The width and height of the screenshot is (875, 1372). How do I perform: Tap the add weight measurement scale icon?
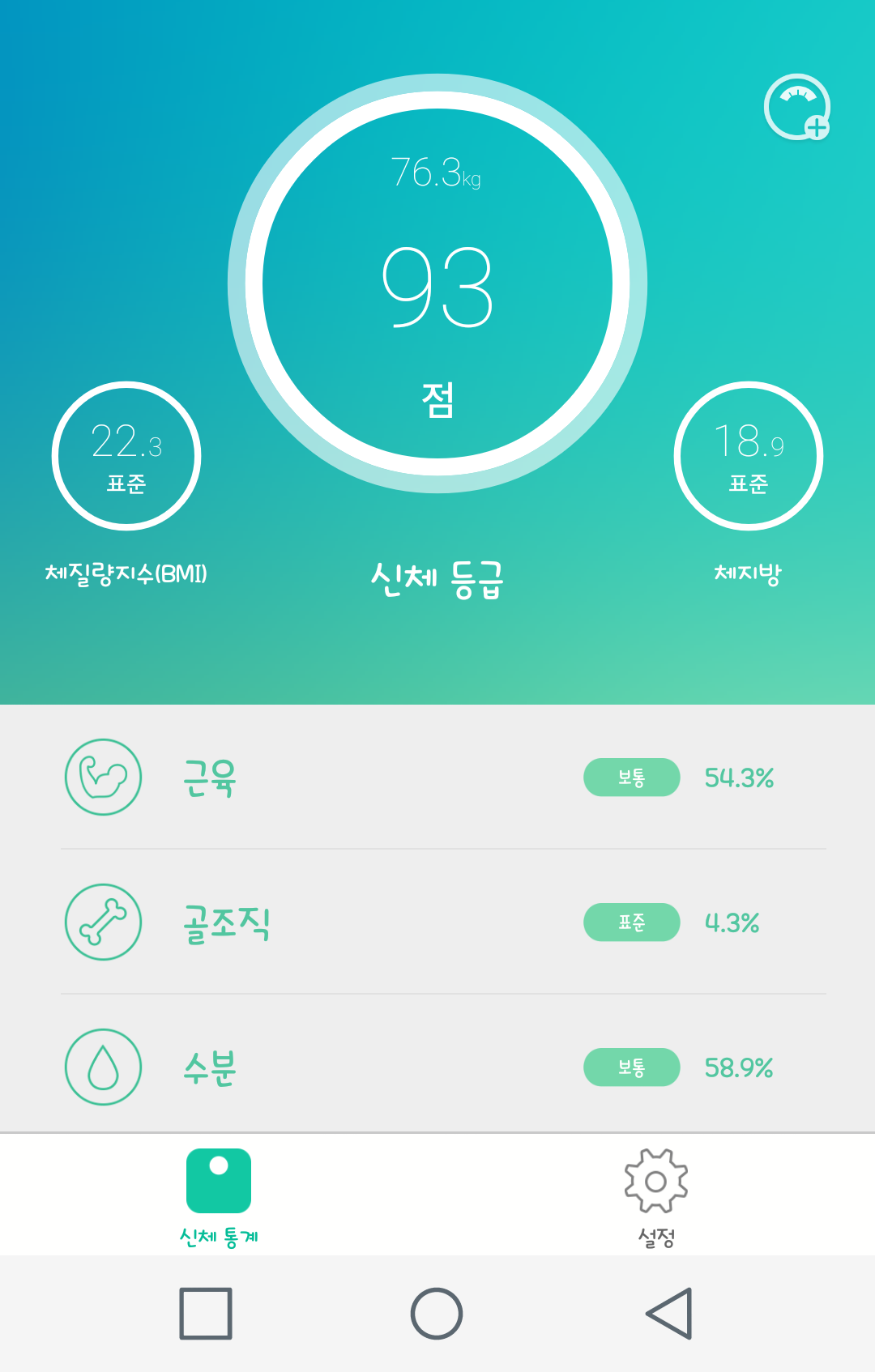[x=797, y=107]
